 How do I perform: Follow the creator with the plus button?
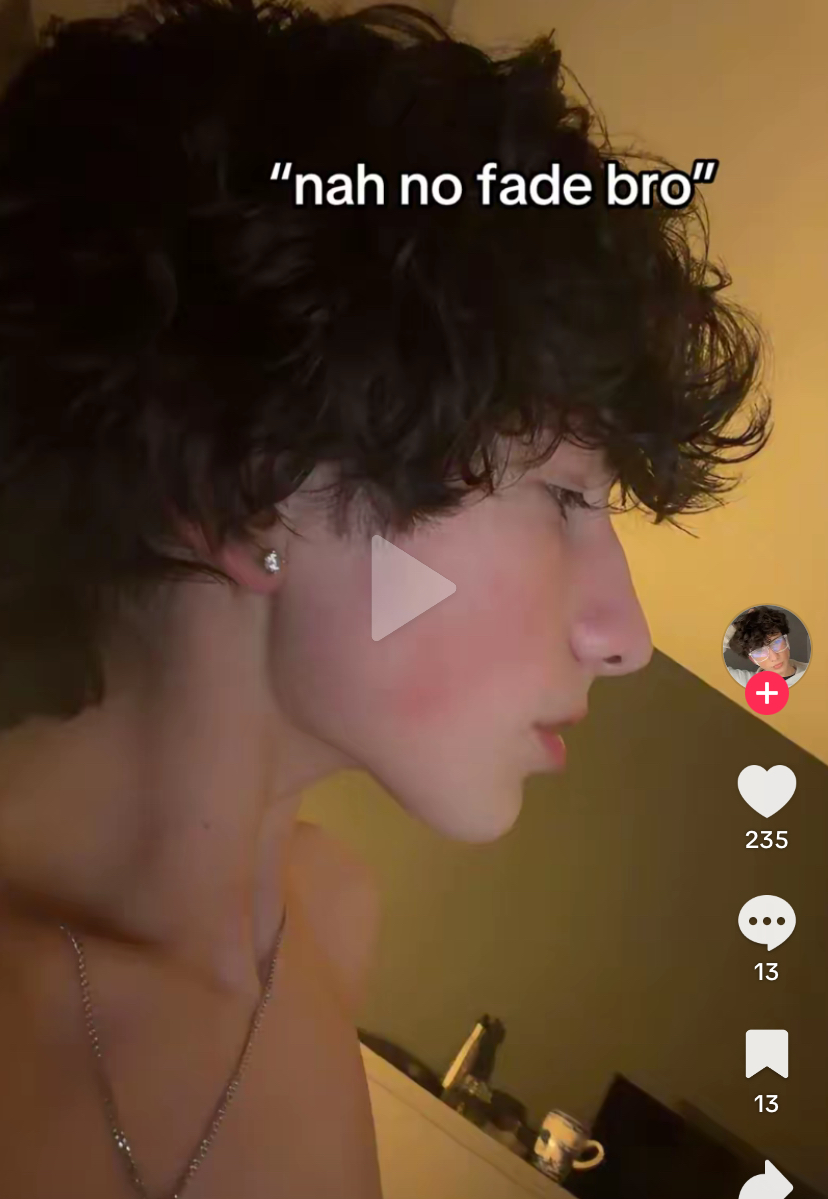766,693
